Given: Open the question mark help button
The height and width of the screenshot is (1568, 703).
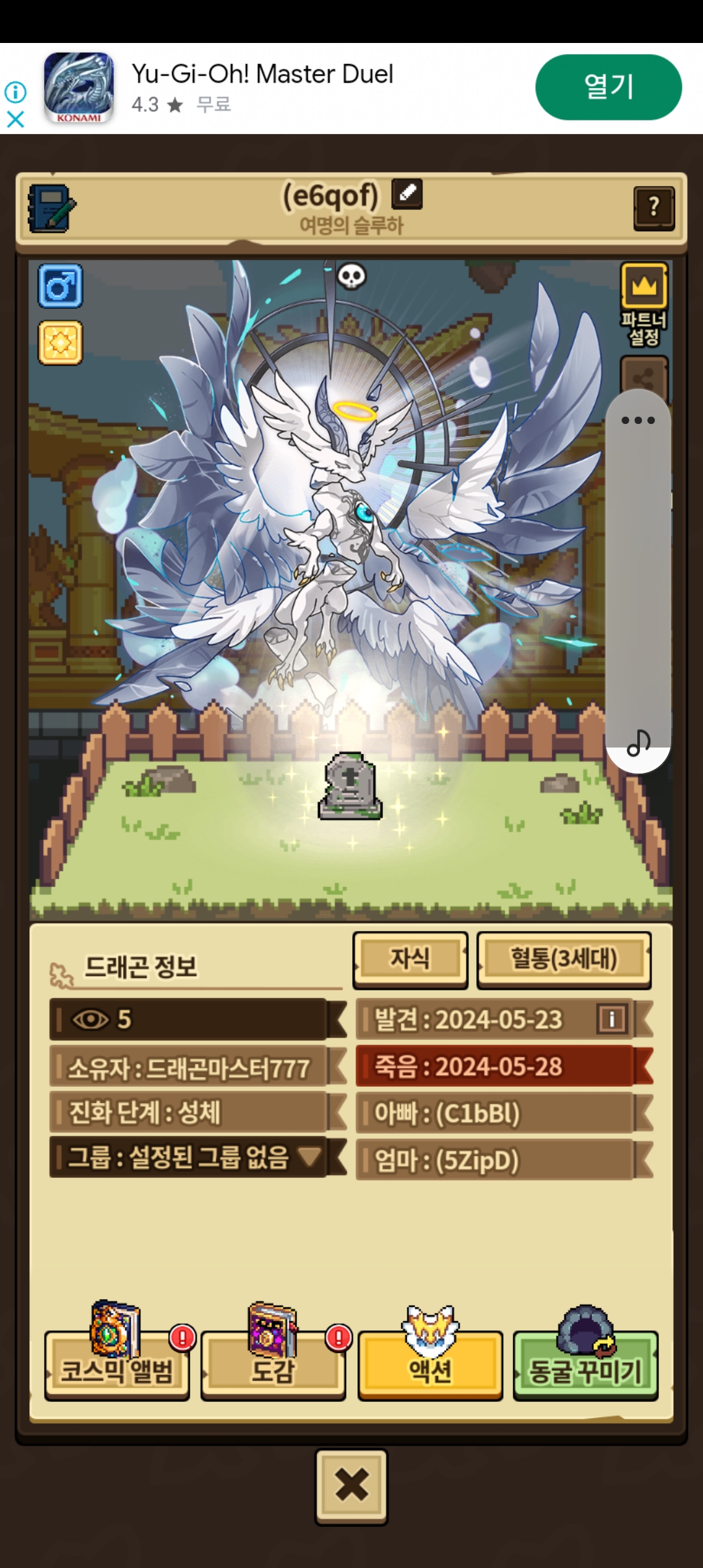Looking at the screenshot, I should pos(654,208).
